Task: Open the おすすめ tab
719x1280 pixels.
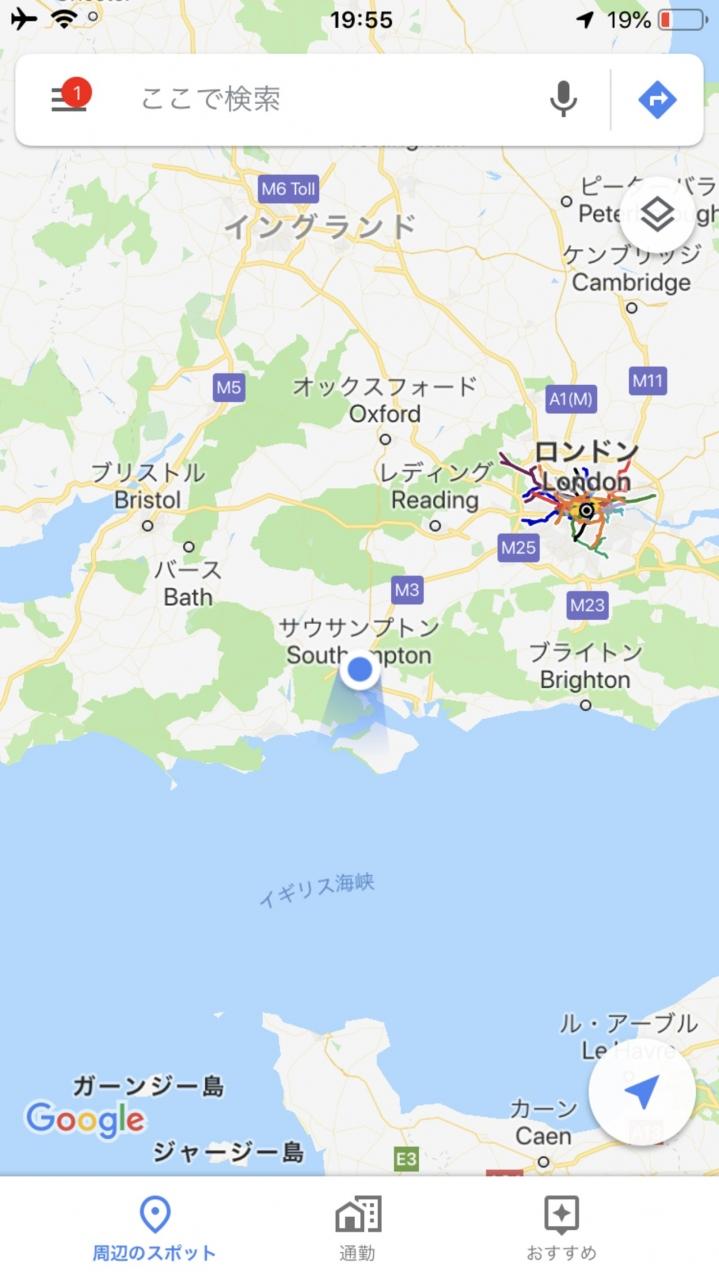Action: click(x=561, y=1229)
